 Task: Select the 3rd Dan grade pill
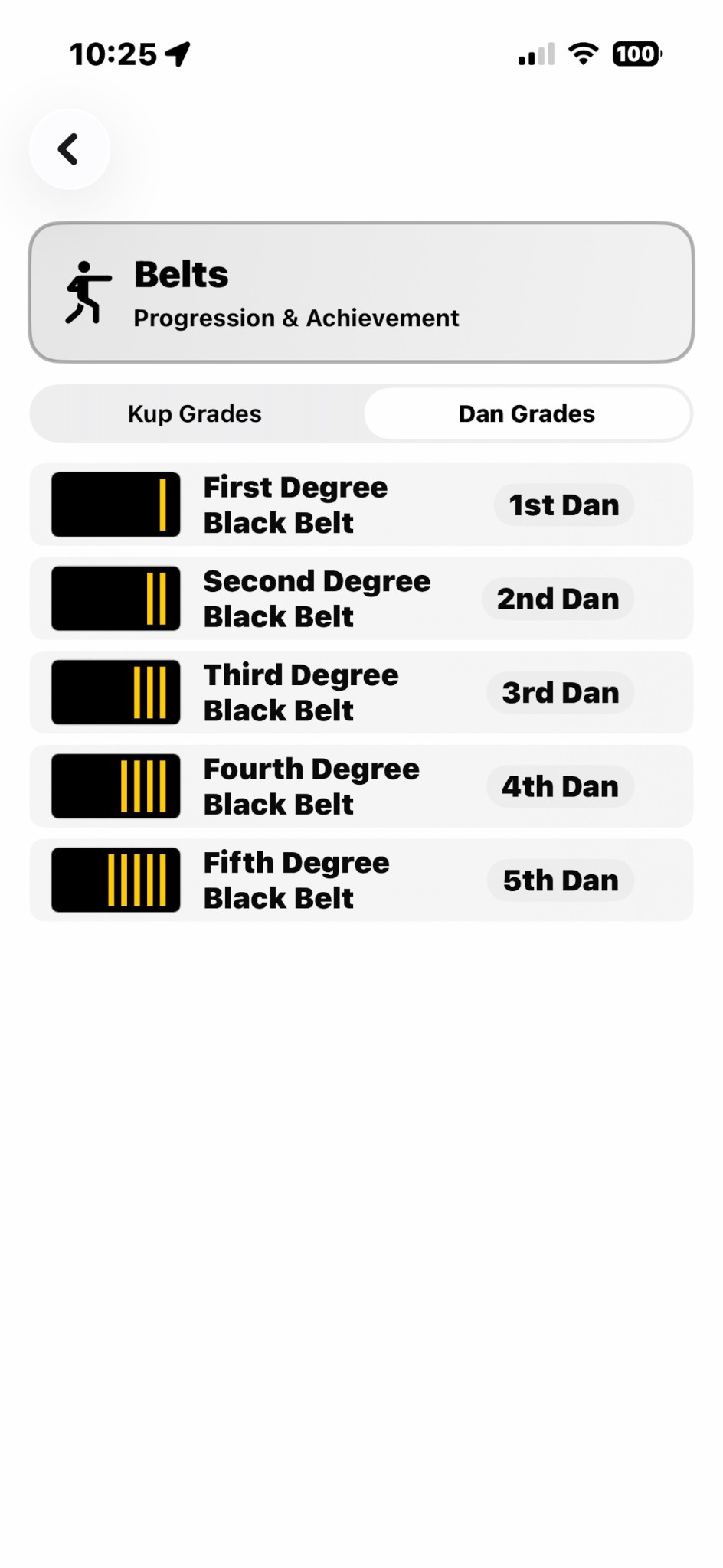tap(560, 692)
